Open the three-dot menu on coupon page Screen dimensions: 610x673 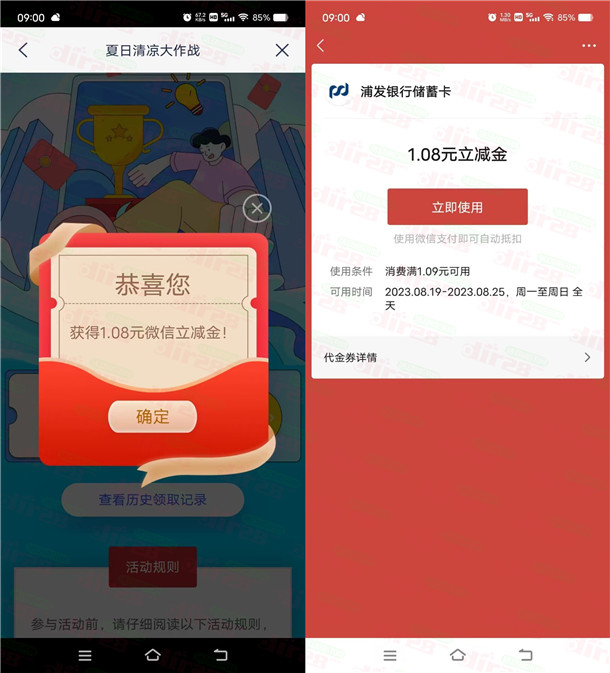click(x=588, y=45)
